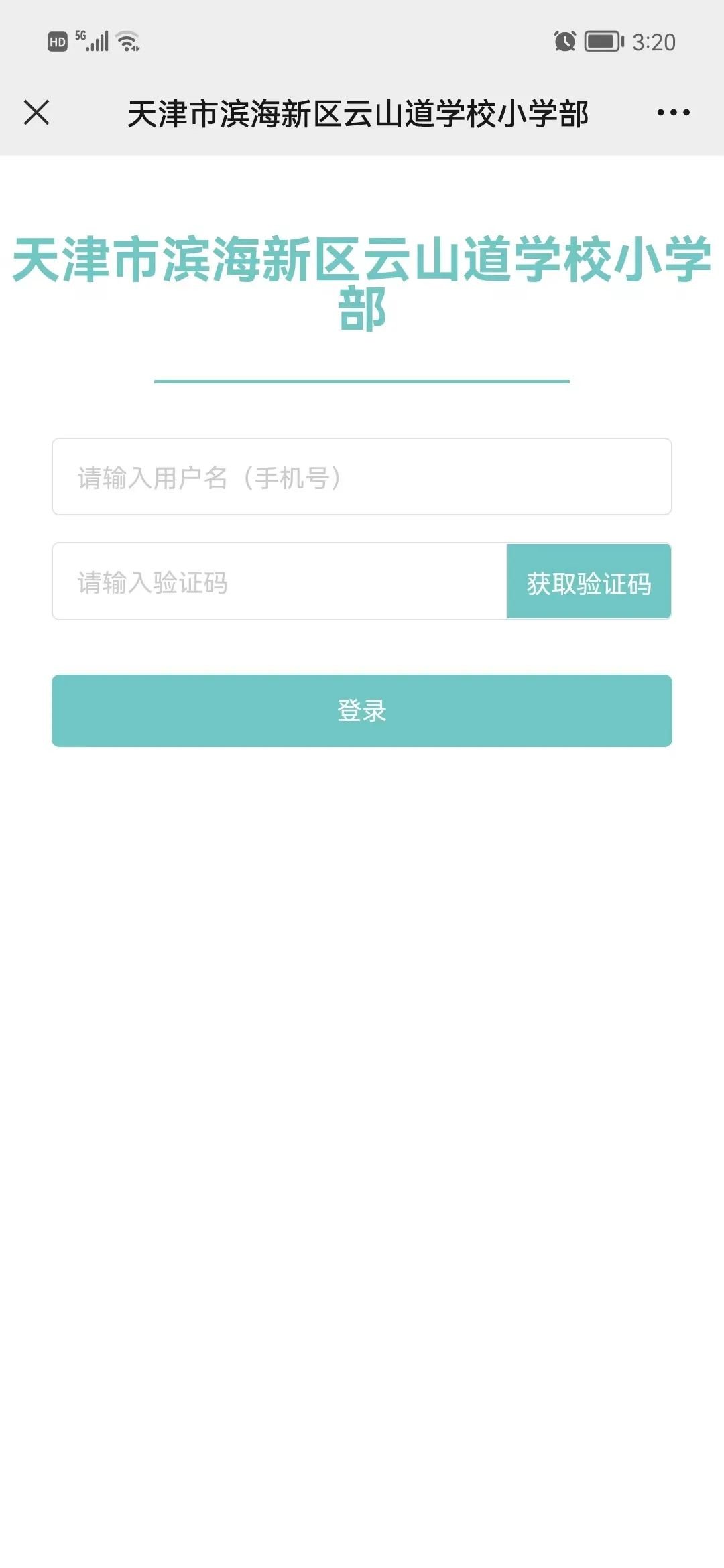Request a code with 获取验证码

point(589,582)
